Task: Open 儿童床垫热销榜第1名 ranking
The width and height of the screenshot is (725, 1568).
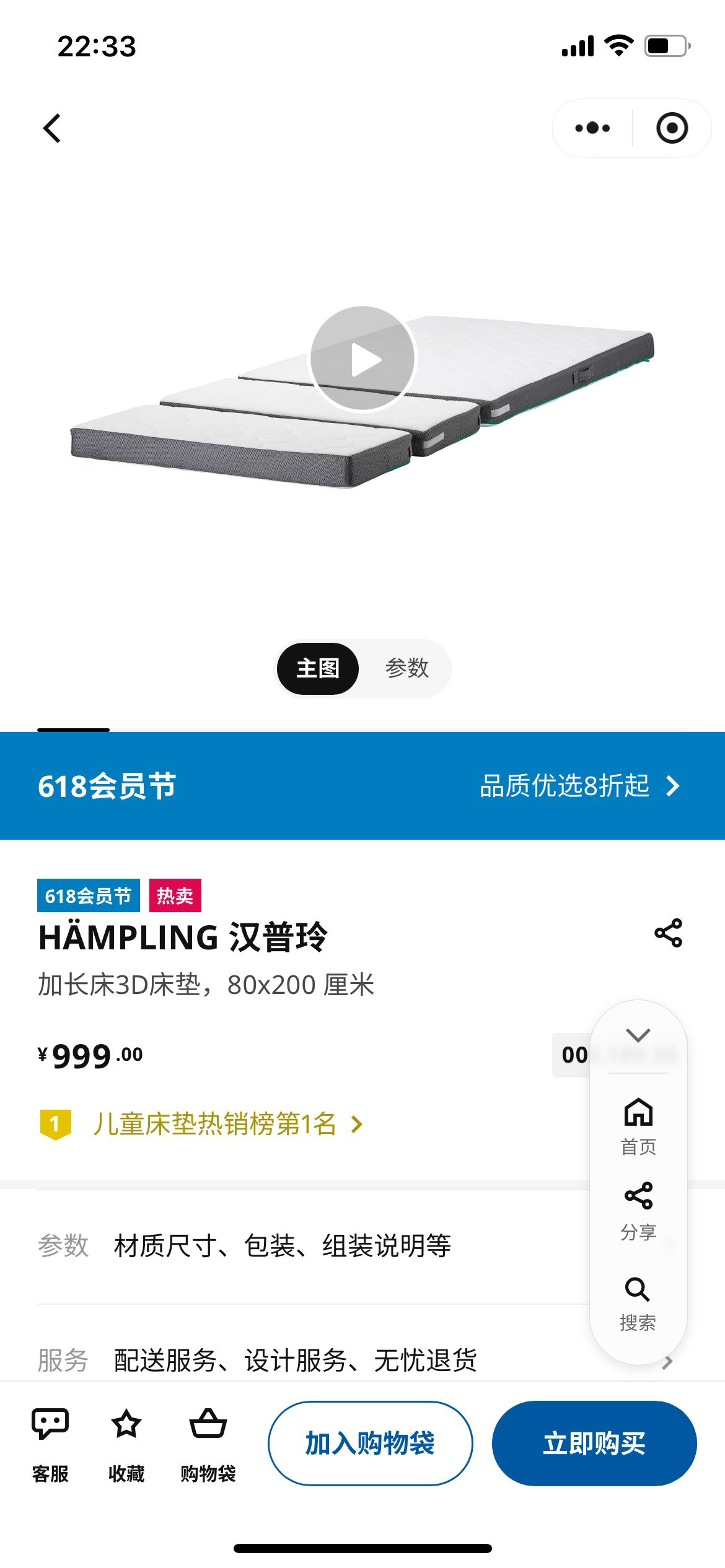Action: [214, 1124]
